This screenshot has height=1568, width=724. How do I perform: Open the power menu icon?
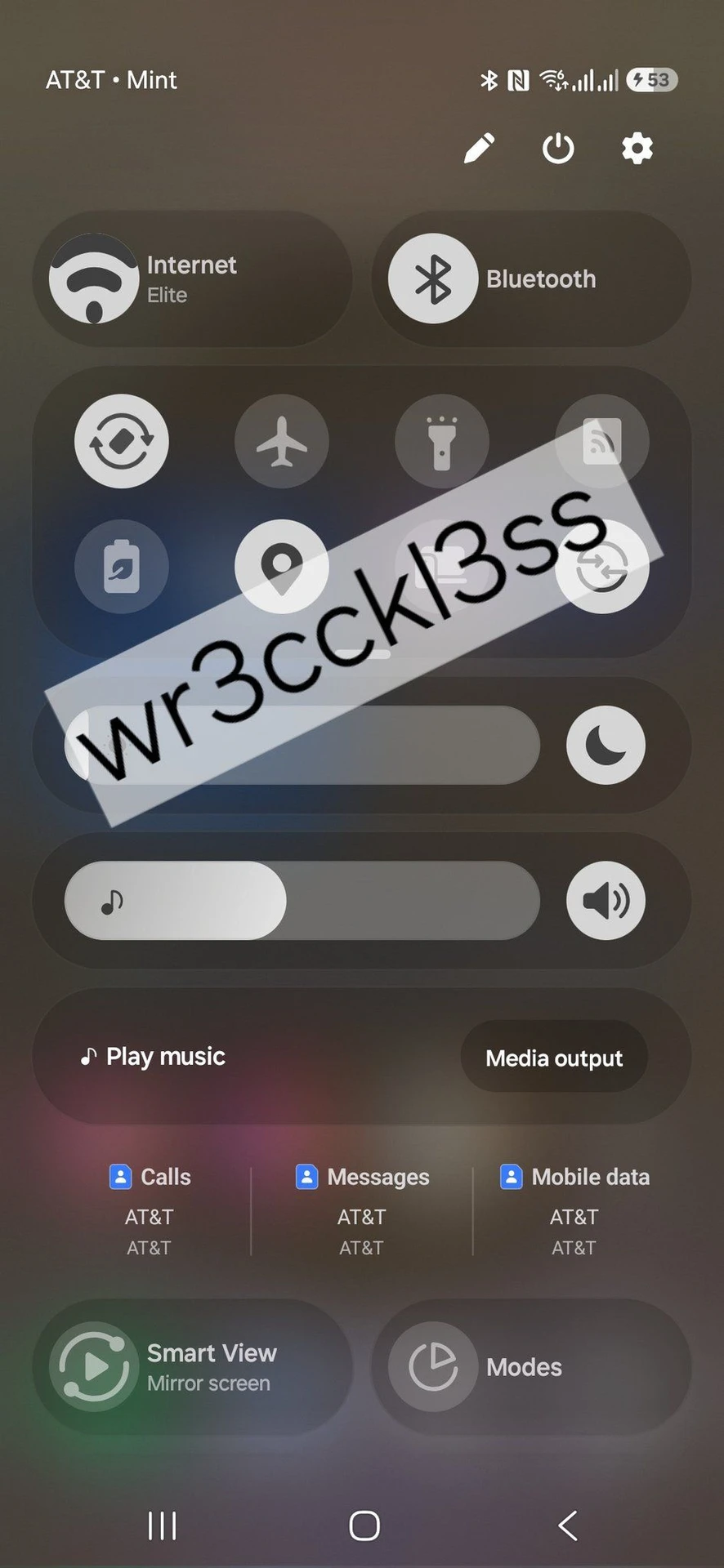coord(558,149)
